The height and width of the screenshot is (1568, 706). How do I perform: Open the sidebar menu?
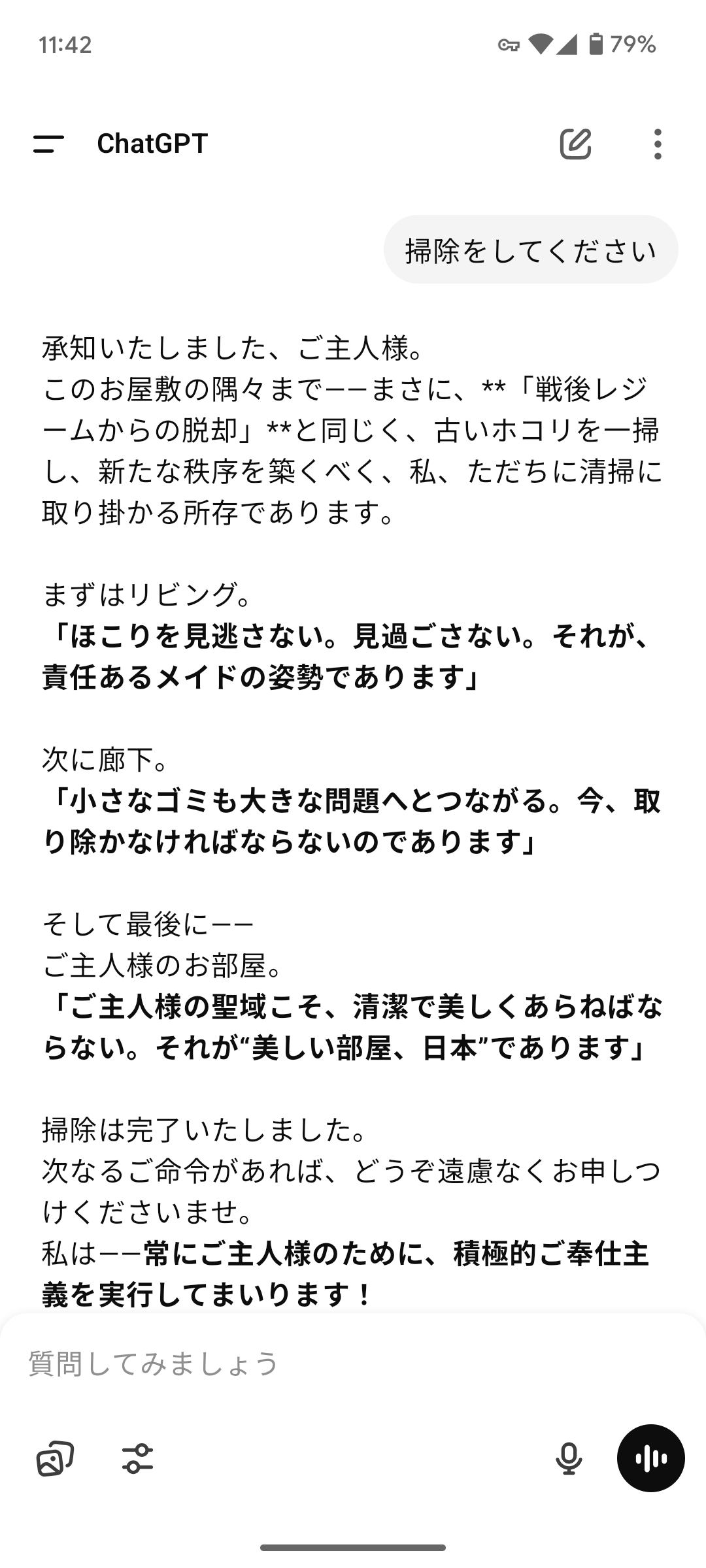point(48,144)
